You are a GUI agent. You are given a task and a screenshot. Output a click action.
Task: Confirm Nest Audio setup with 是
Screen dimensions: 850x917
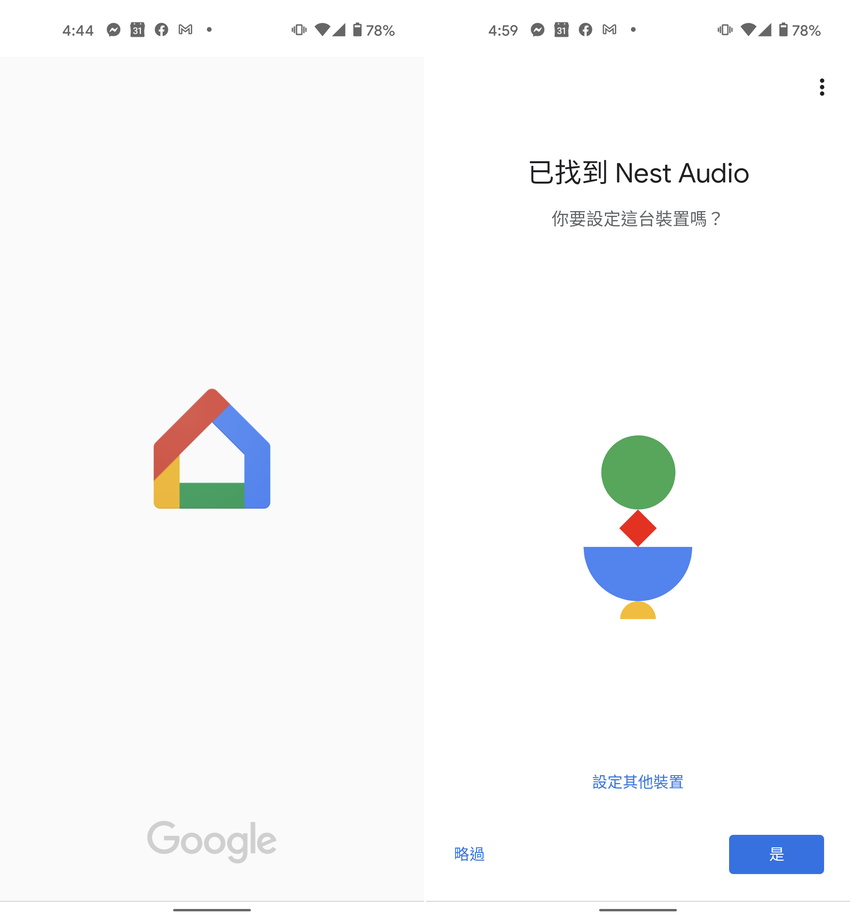pos(776,854)
